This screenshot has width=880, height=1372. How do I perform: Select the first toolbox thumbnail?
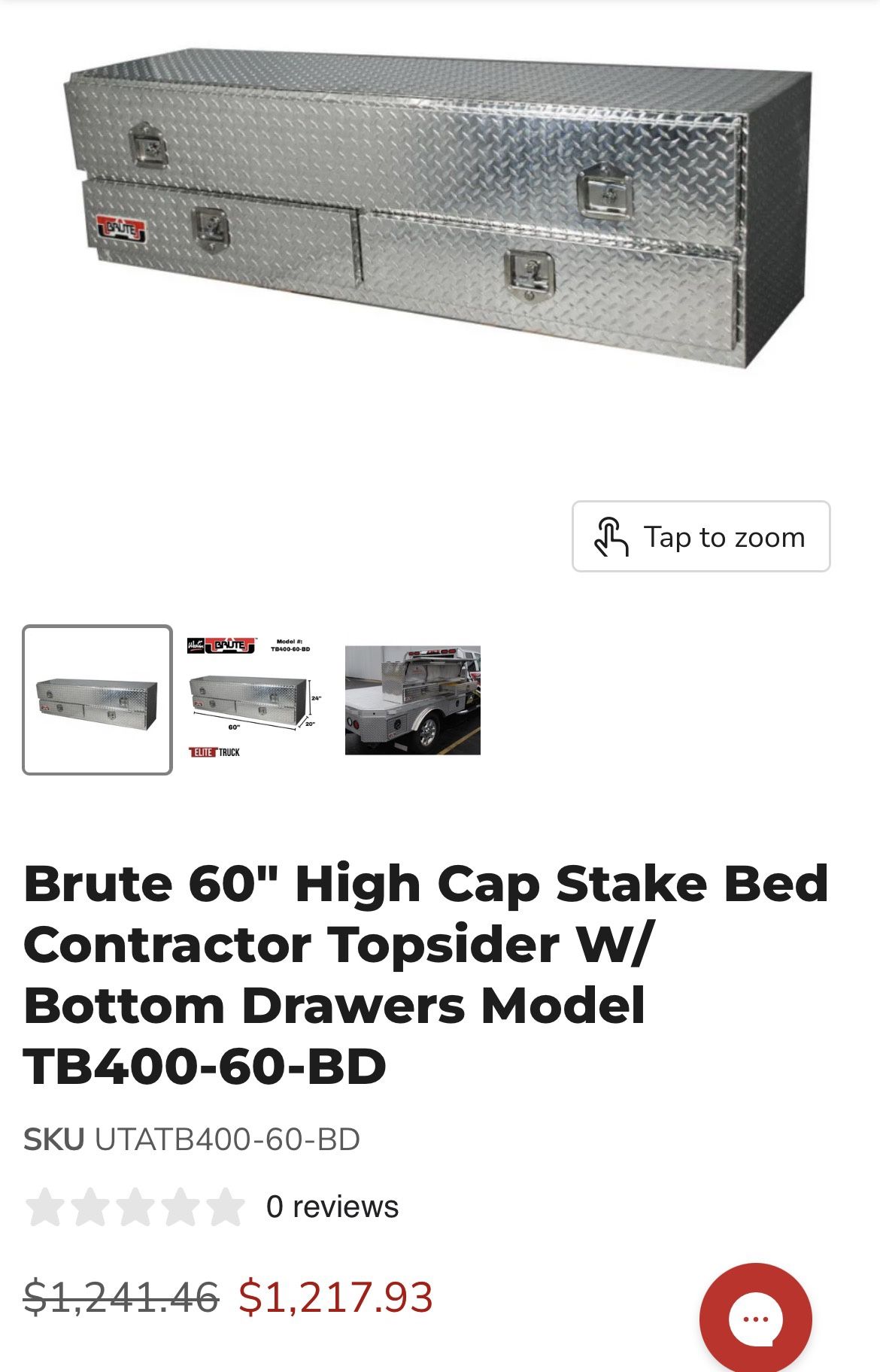point(98,700)
